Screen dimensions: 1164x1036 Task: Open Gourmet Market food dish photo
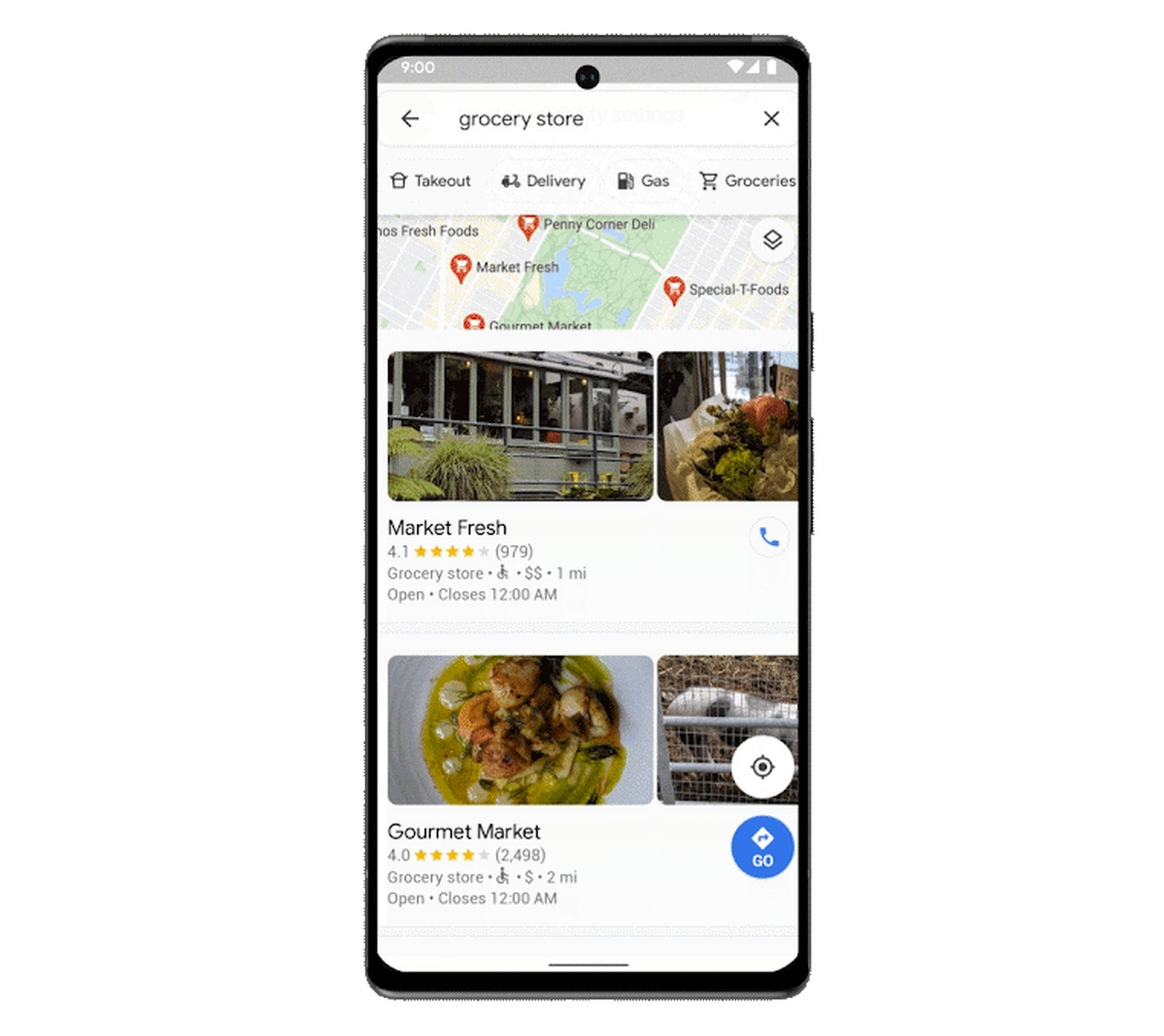pos(520,729)
